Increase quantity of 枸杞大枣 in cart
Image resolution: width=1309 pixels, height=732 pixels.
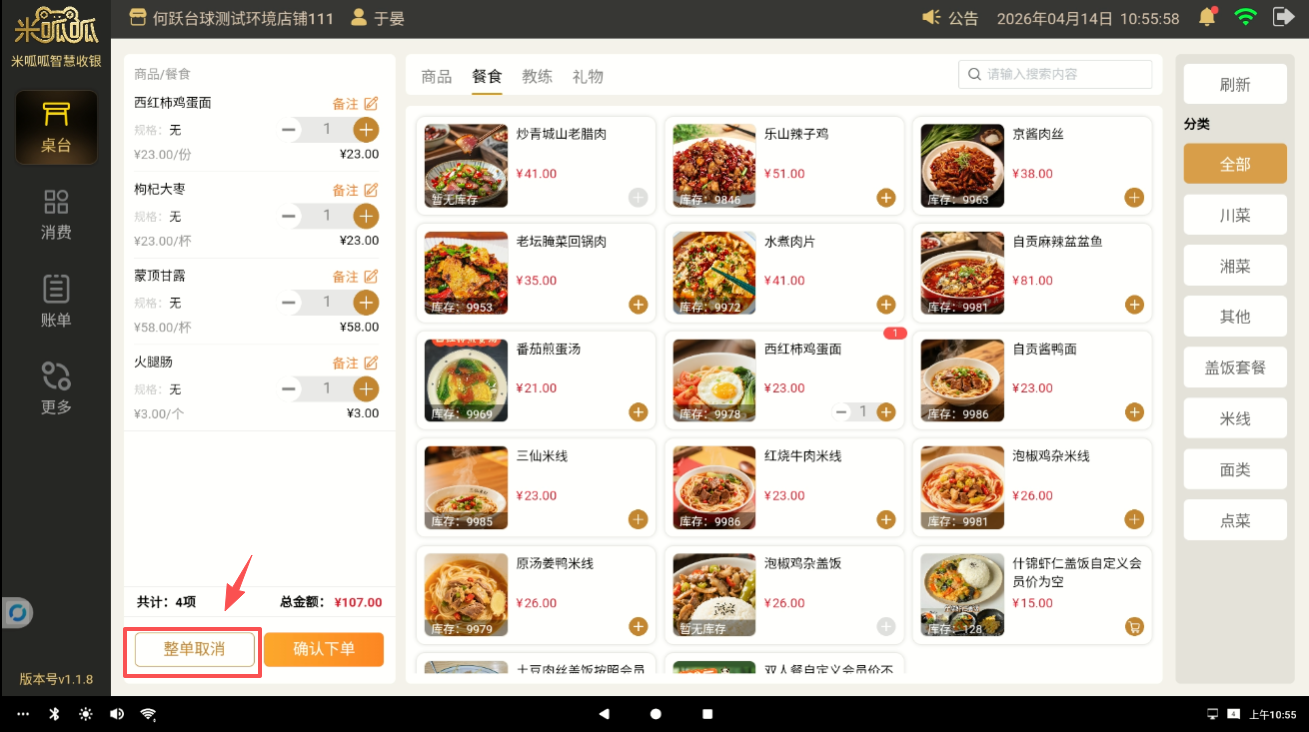(366, 215)
